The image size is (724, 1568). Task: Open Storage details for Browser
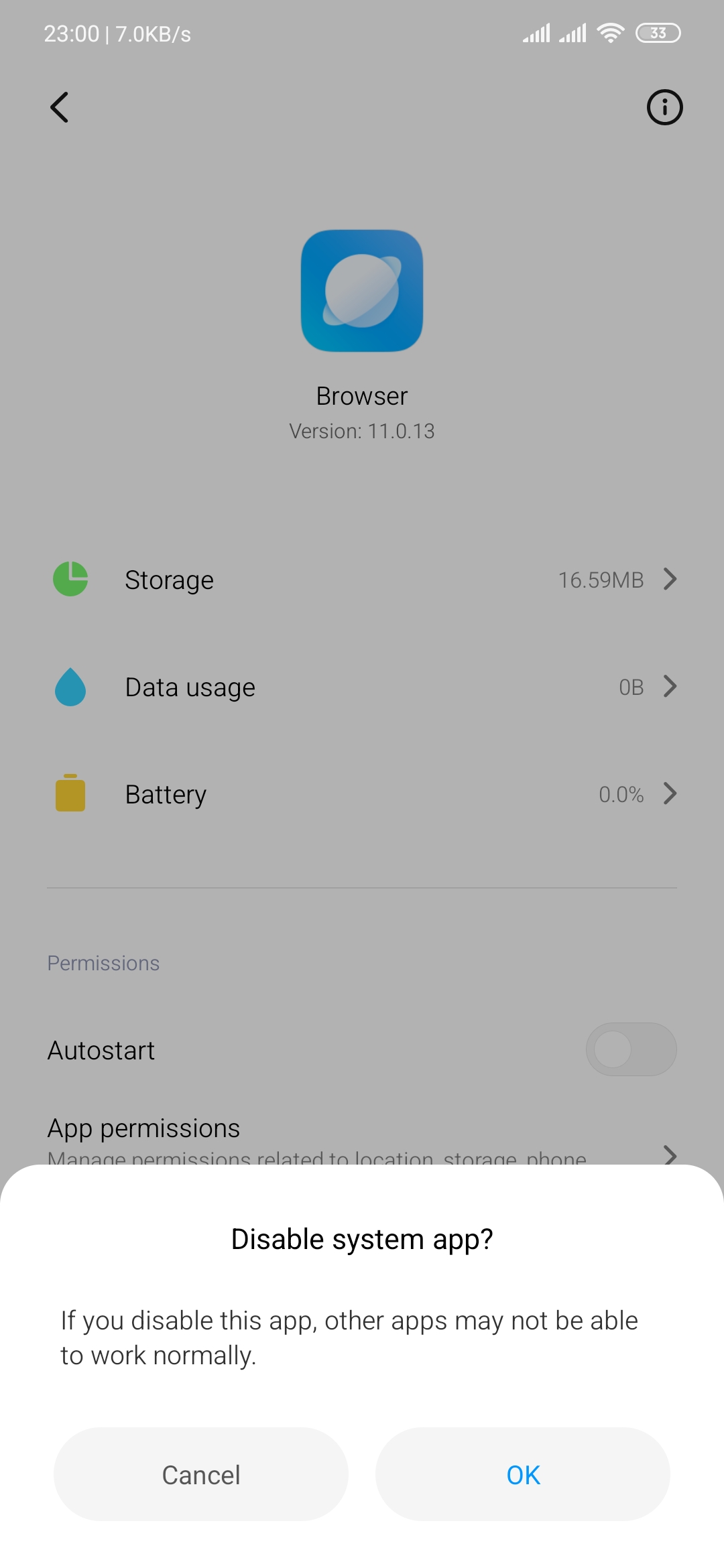[x=362, y=580]
